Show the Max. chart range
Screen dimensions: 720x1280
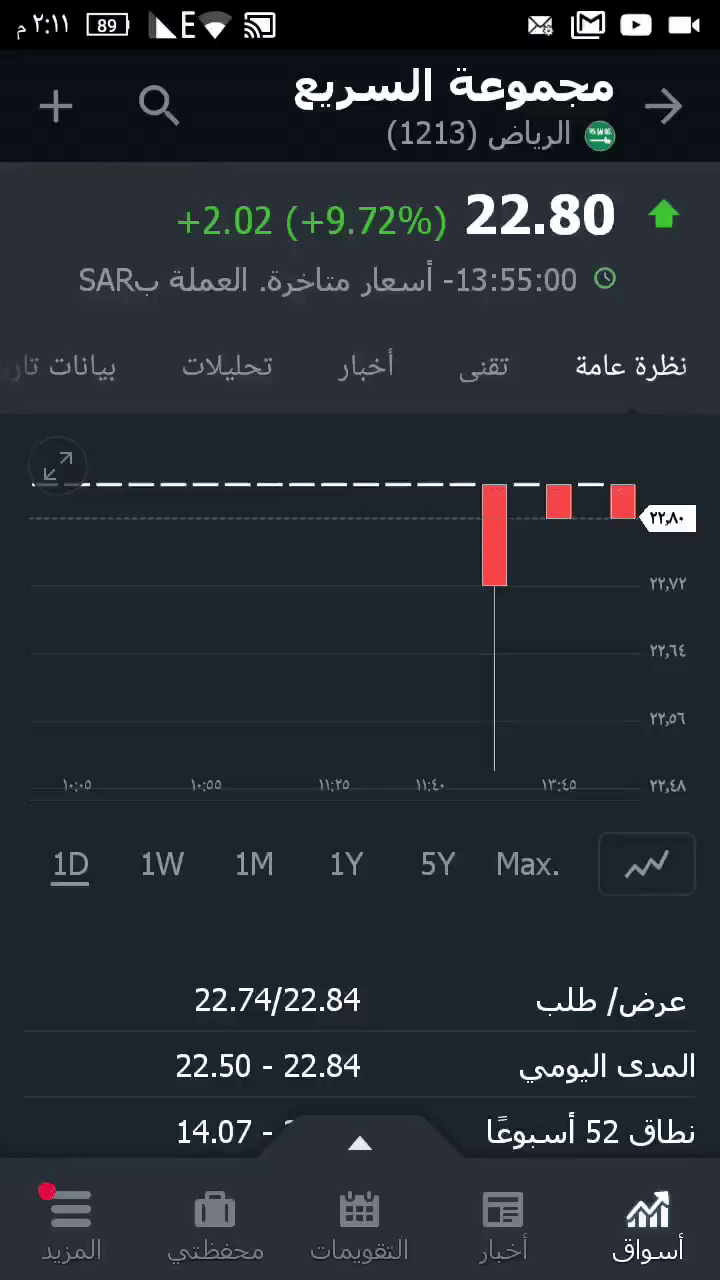528,864
